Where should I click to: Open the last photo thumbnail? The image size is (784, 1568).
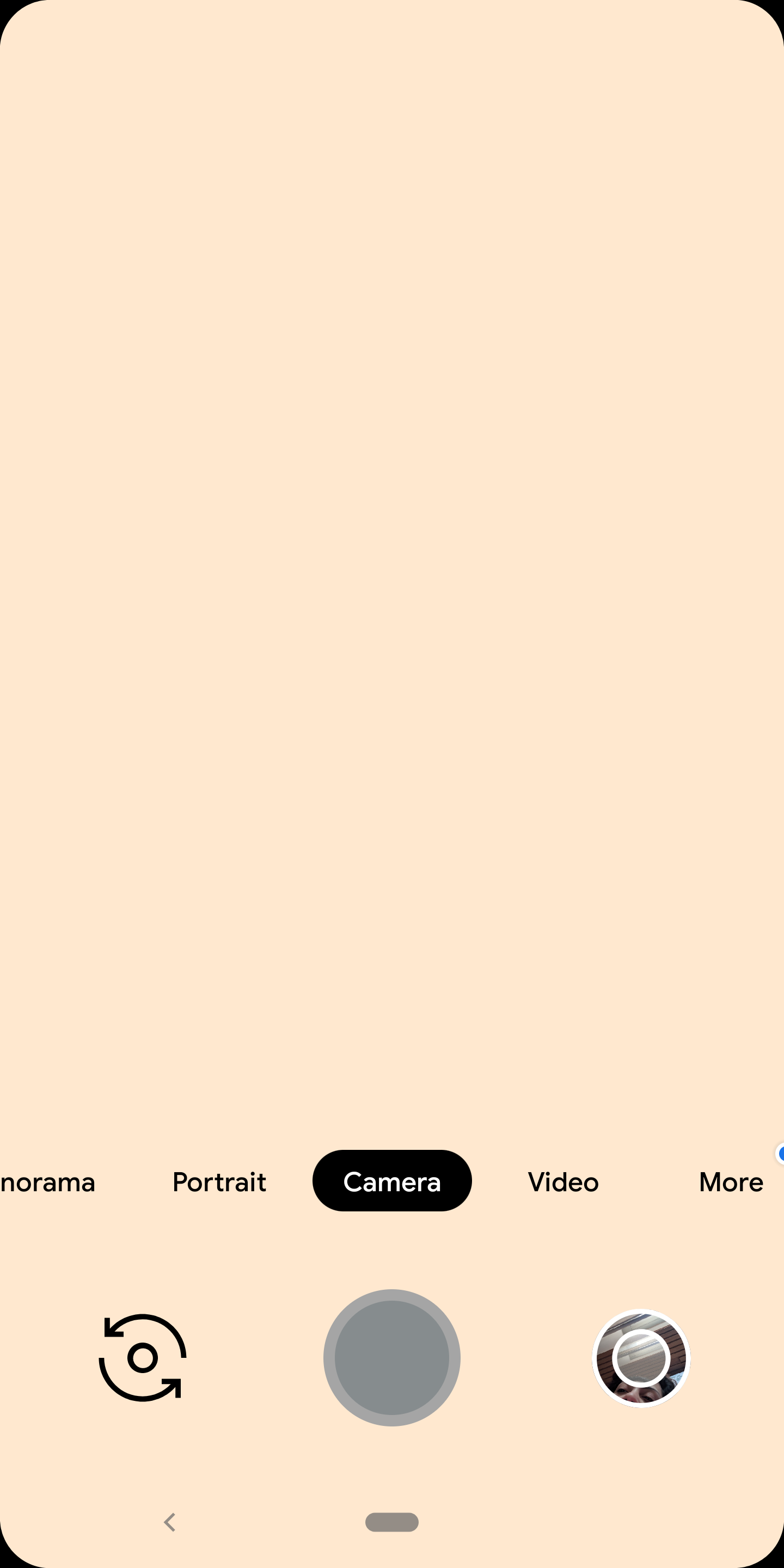pyautogui.click(x=641, y=1358)
